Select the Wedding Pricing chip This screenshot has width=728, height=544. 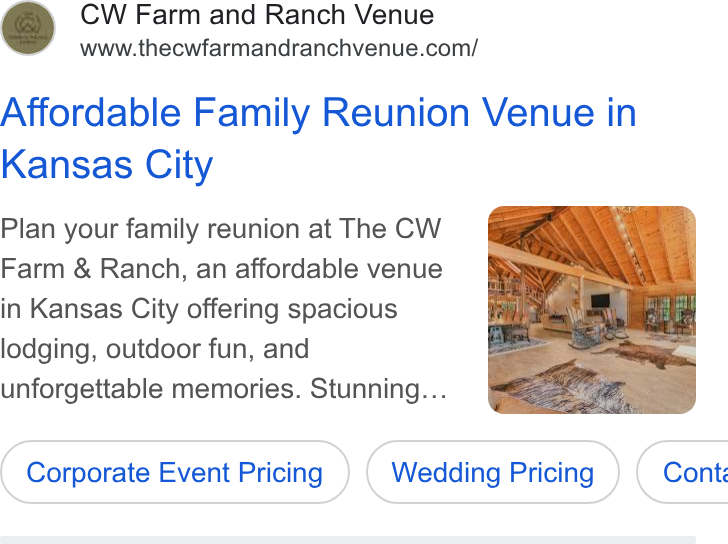pyautogui.click(x=493, y=472)
